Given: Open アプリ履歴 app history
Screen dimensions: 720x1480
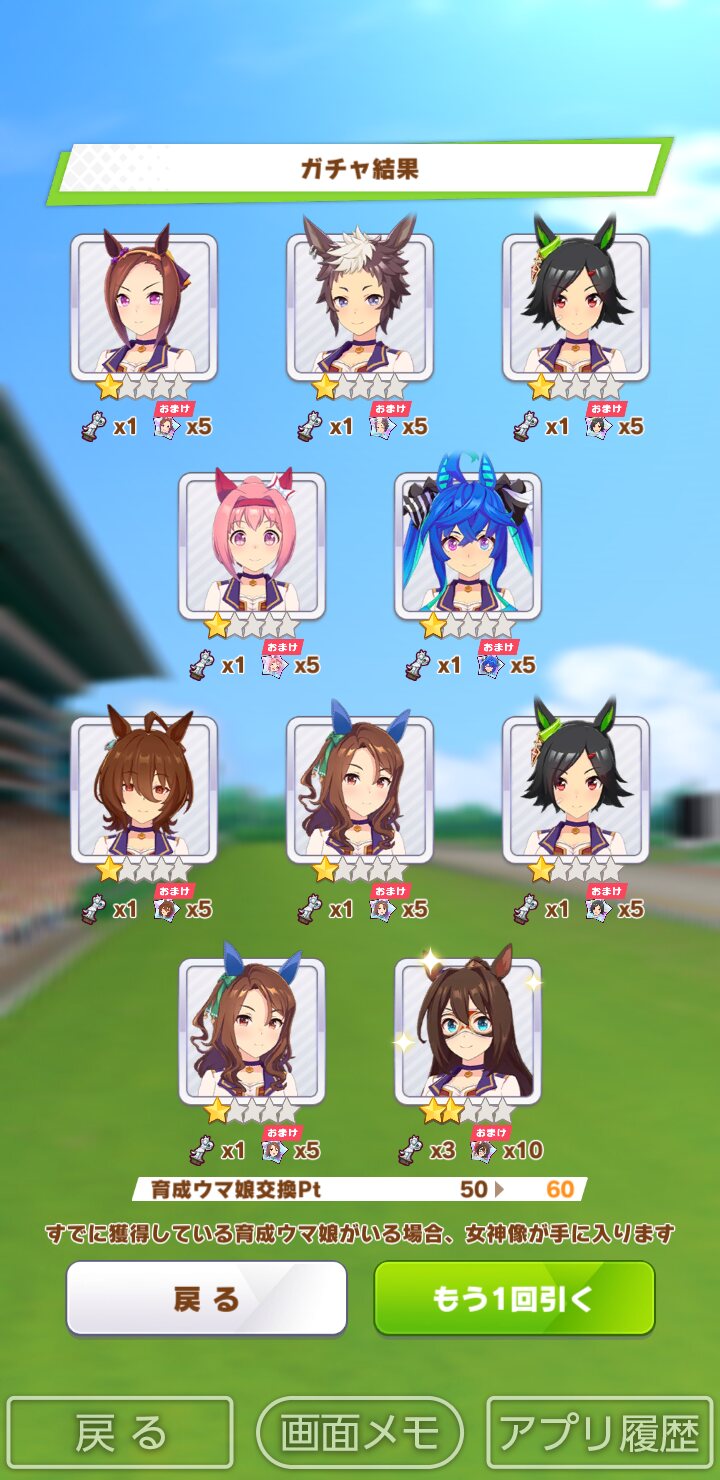Looking at the screenshot, I should [600, 1433].
